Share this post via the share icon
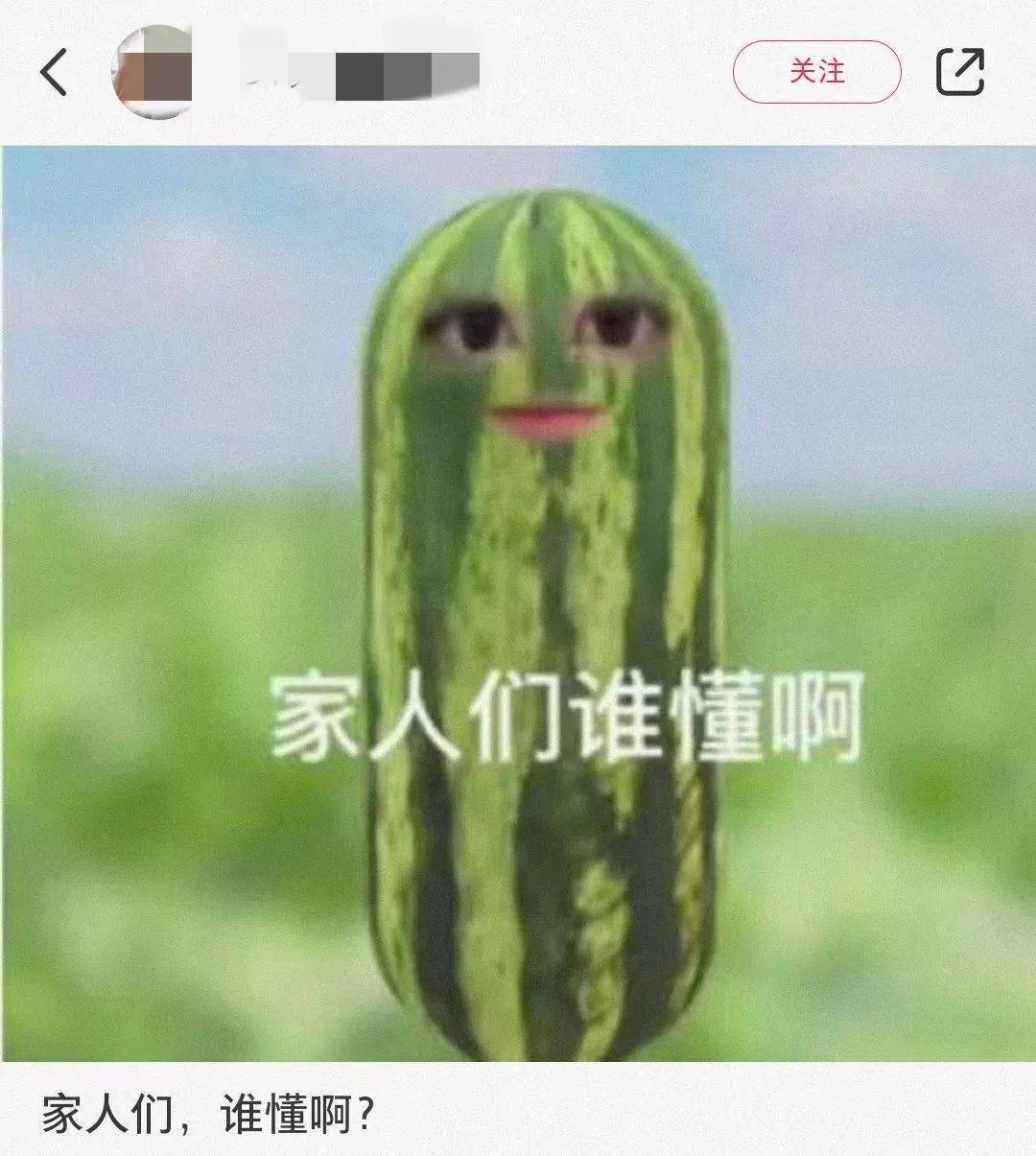The height and width of the screenshot is (1156, 1036). pyautogui.click(x=959, y=72)
